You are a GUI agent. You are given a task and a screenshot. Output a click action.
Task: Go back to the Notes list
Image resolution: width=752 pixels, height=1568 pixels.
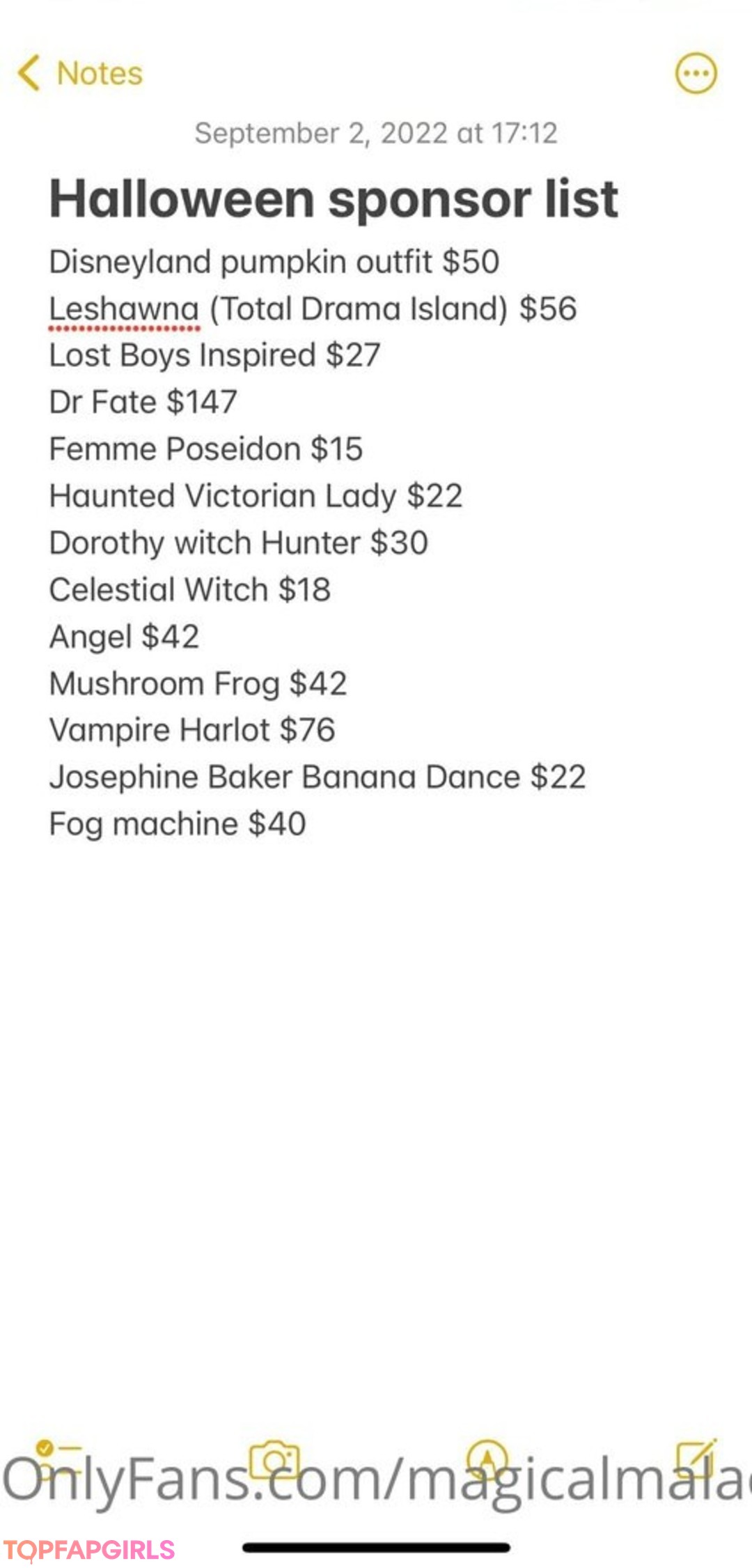80,73
